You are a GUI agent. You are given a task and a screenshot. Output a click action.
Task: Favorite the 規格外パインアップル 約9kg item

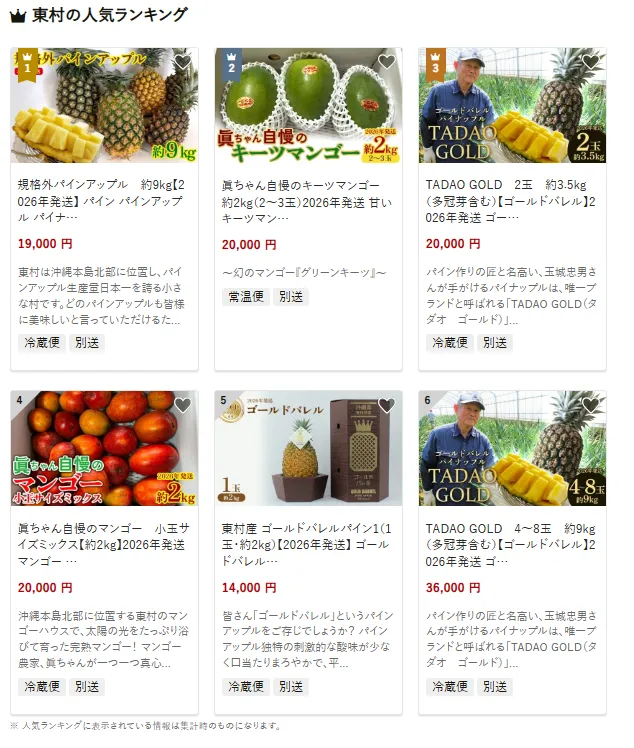point(182,63)
